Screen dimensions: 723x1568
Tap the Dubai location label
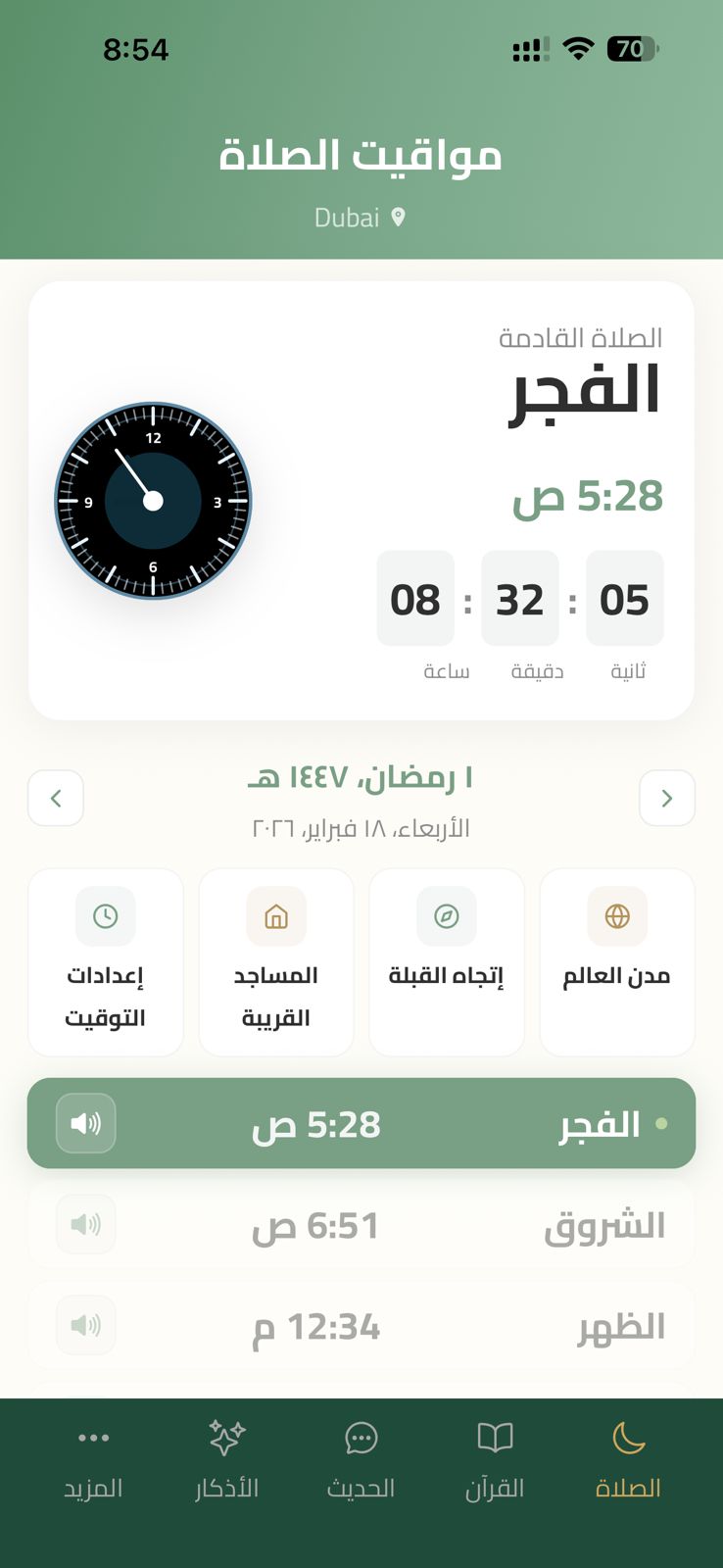tap(348, 218)
